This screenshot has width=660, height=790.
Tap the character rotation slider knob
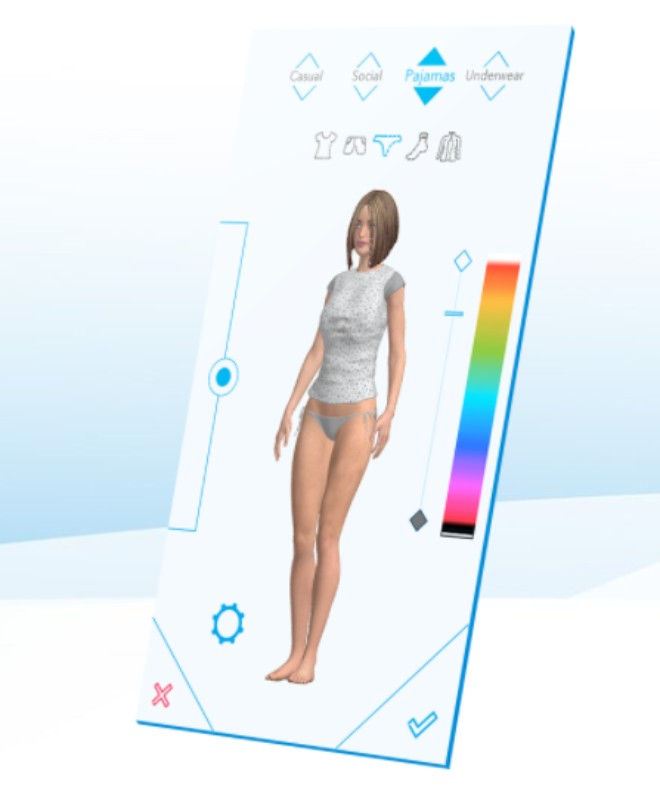tap(223, 377)
